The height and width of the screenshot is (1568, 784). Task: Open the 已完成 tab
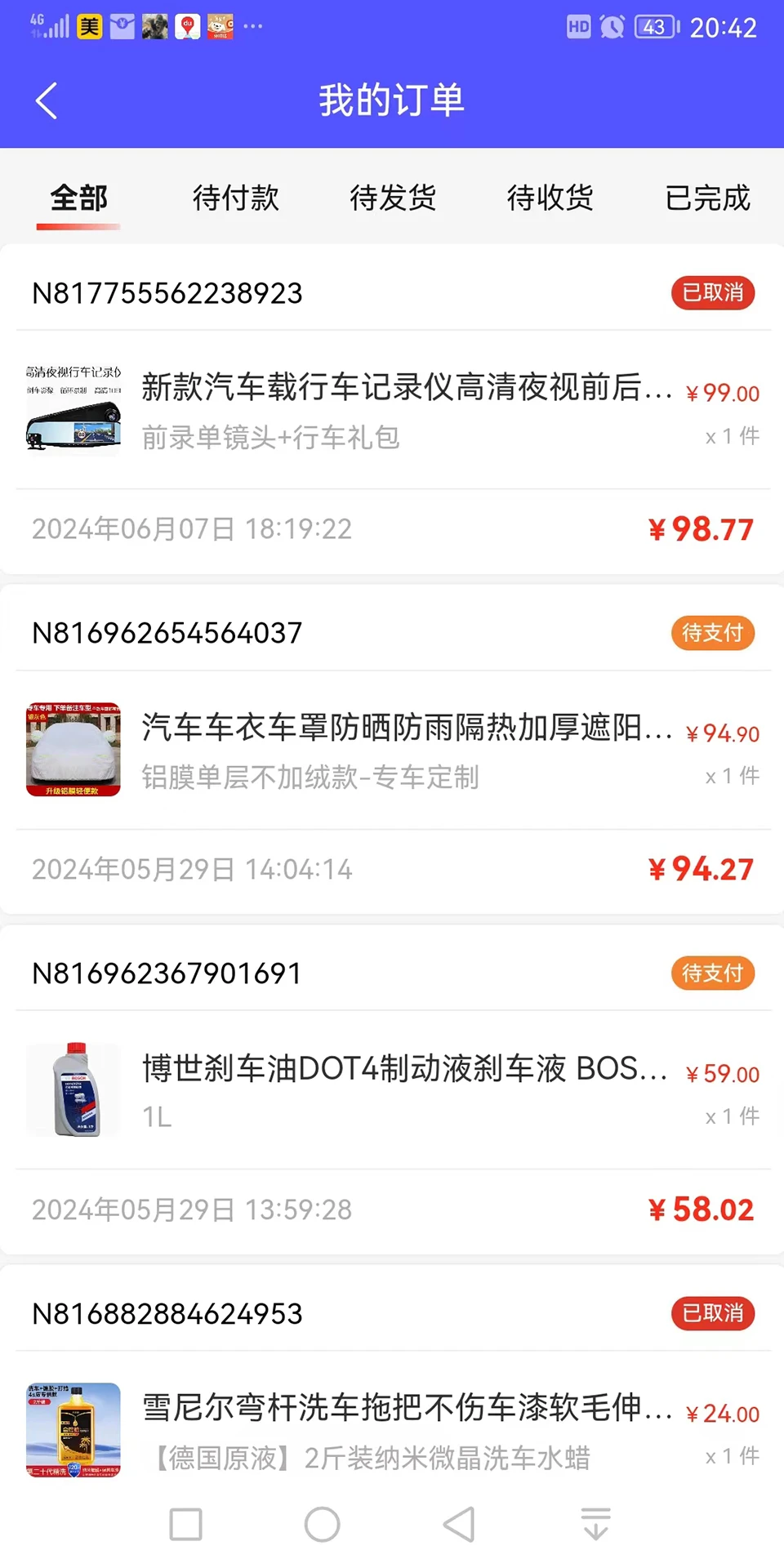(x=707, y=198)
